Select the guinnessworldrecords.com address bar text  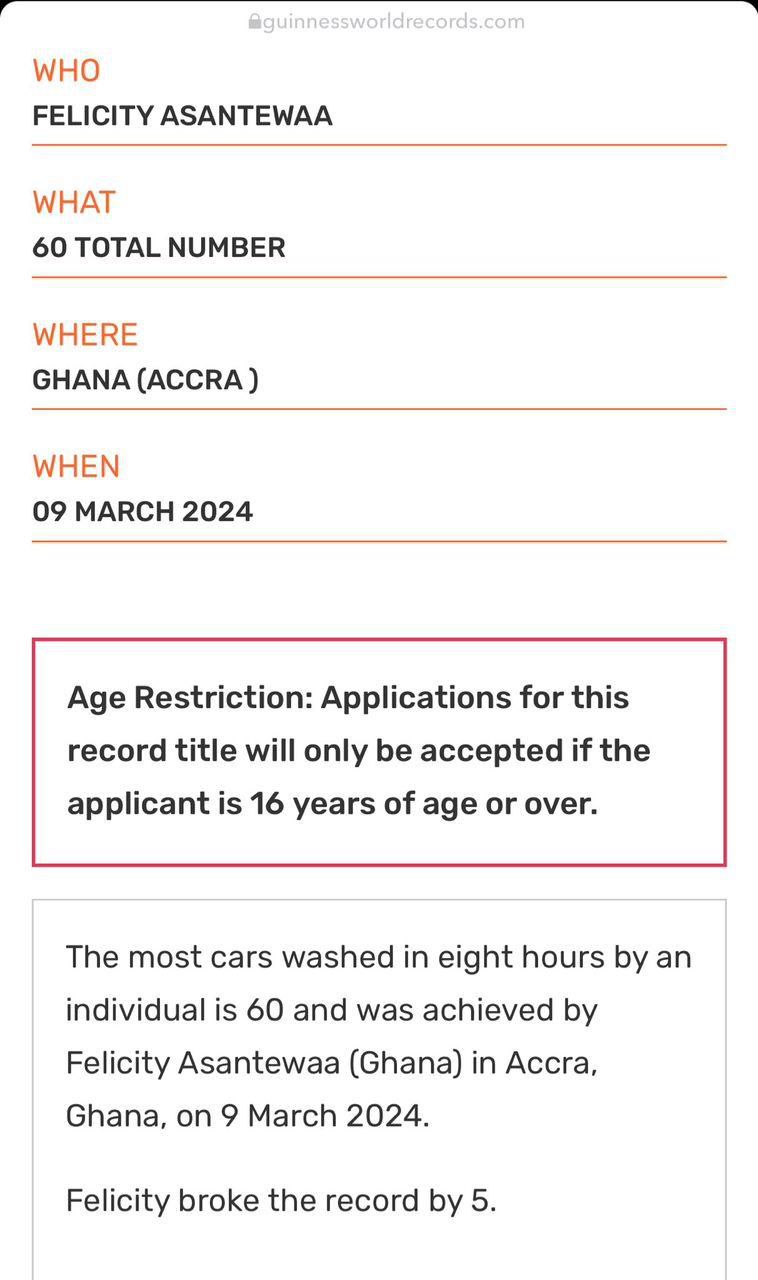(x=390, y=20)
